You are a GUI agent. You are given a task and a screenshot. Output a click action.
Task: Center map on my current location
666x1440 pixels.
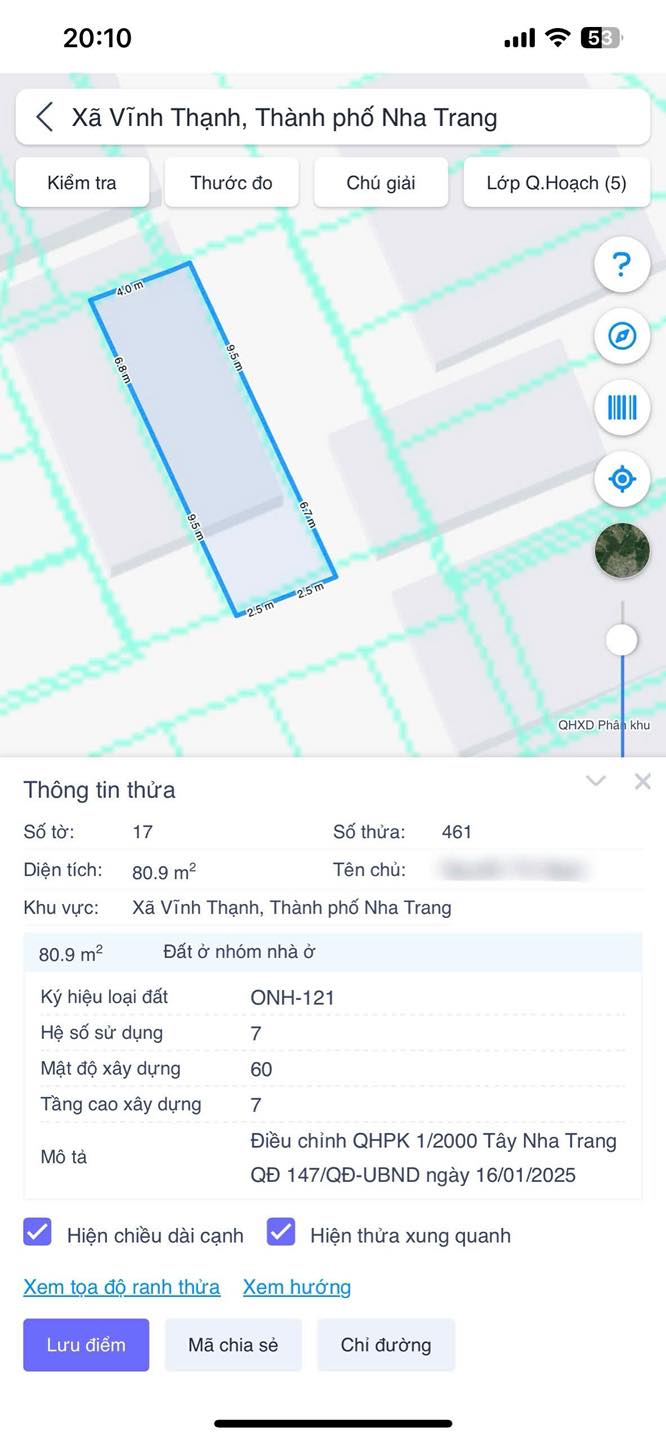click(622, 479)
